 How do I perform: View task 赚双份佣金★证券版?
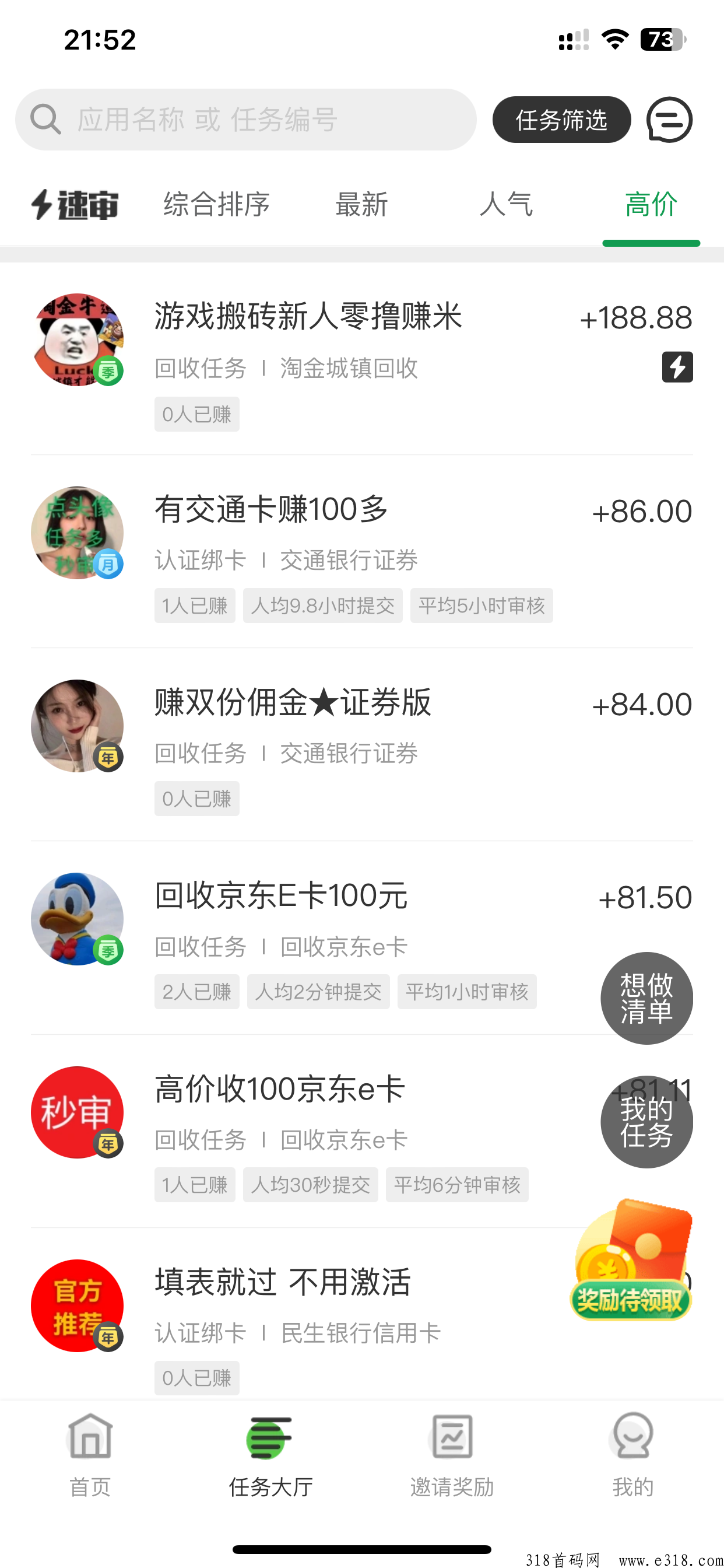(x=293, y=702)
